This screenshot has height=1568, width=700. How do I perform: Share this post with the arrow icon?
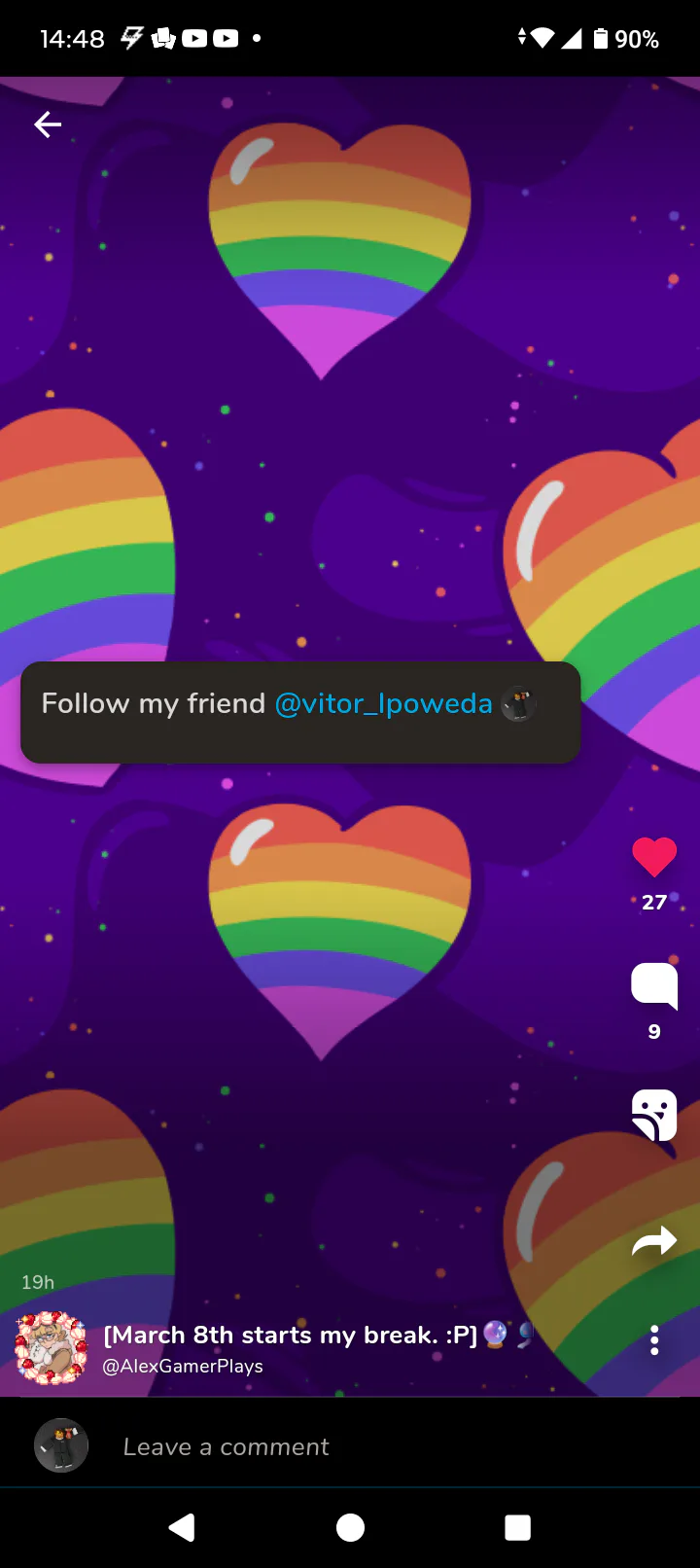[654, 1241]
